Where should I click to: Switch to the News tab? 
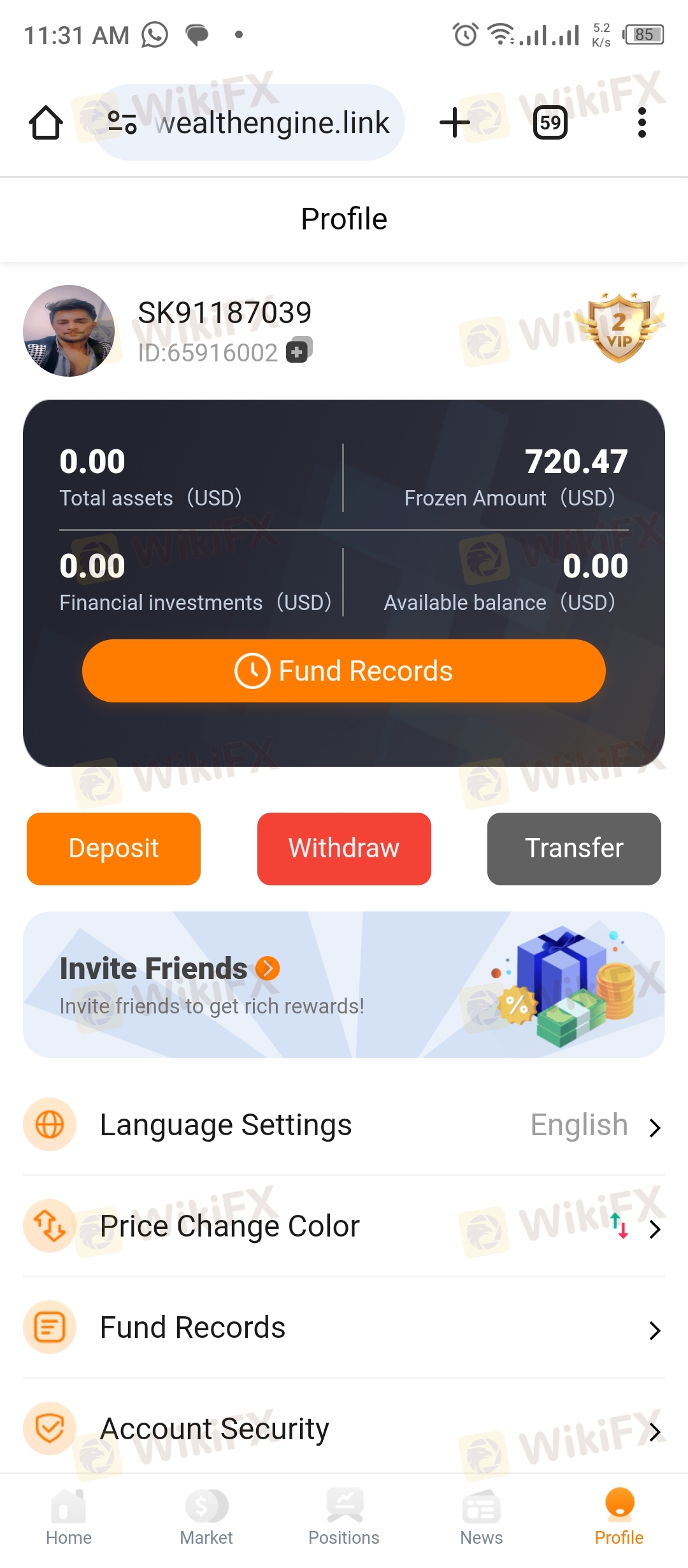(482, 1517)
